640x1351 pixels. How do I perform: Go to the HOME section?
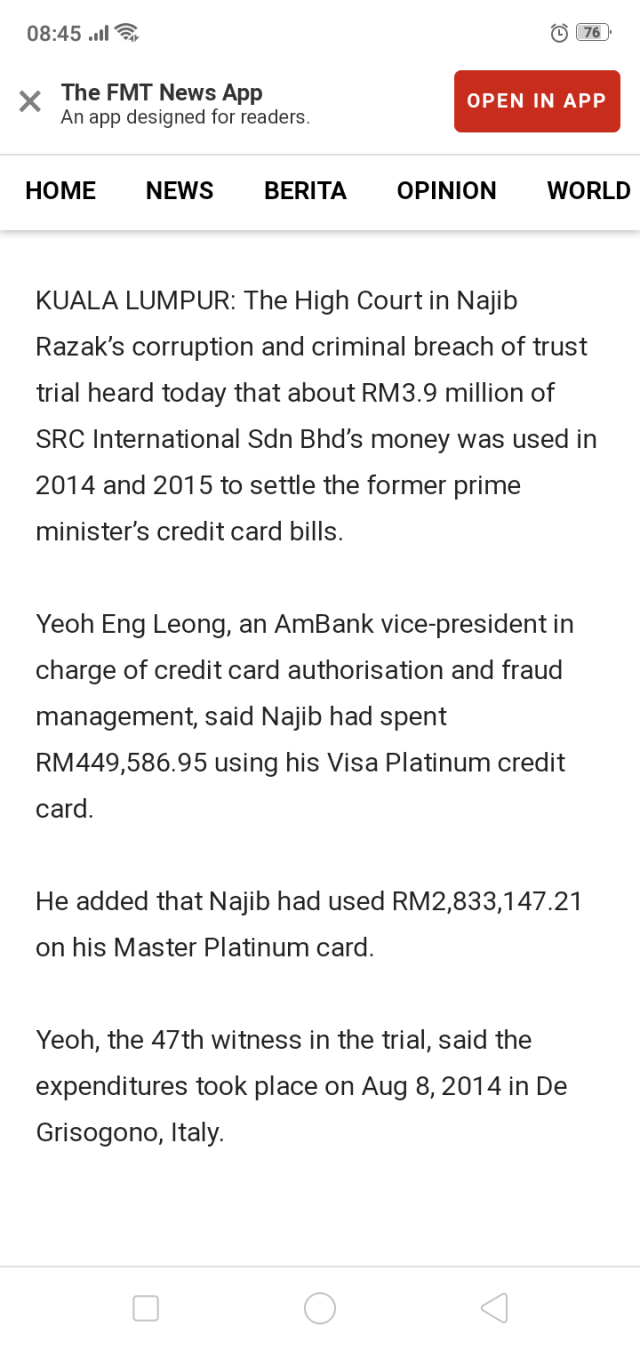pyautogui.click(x=61, y=191)
